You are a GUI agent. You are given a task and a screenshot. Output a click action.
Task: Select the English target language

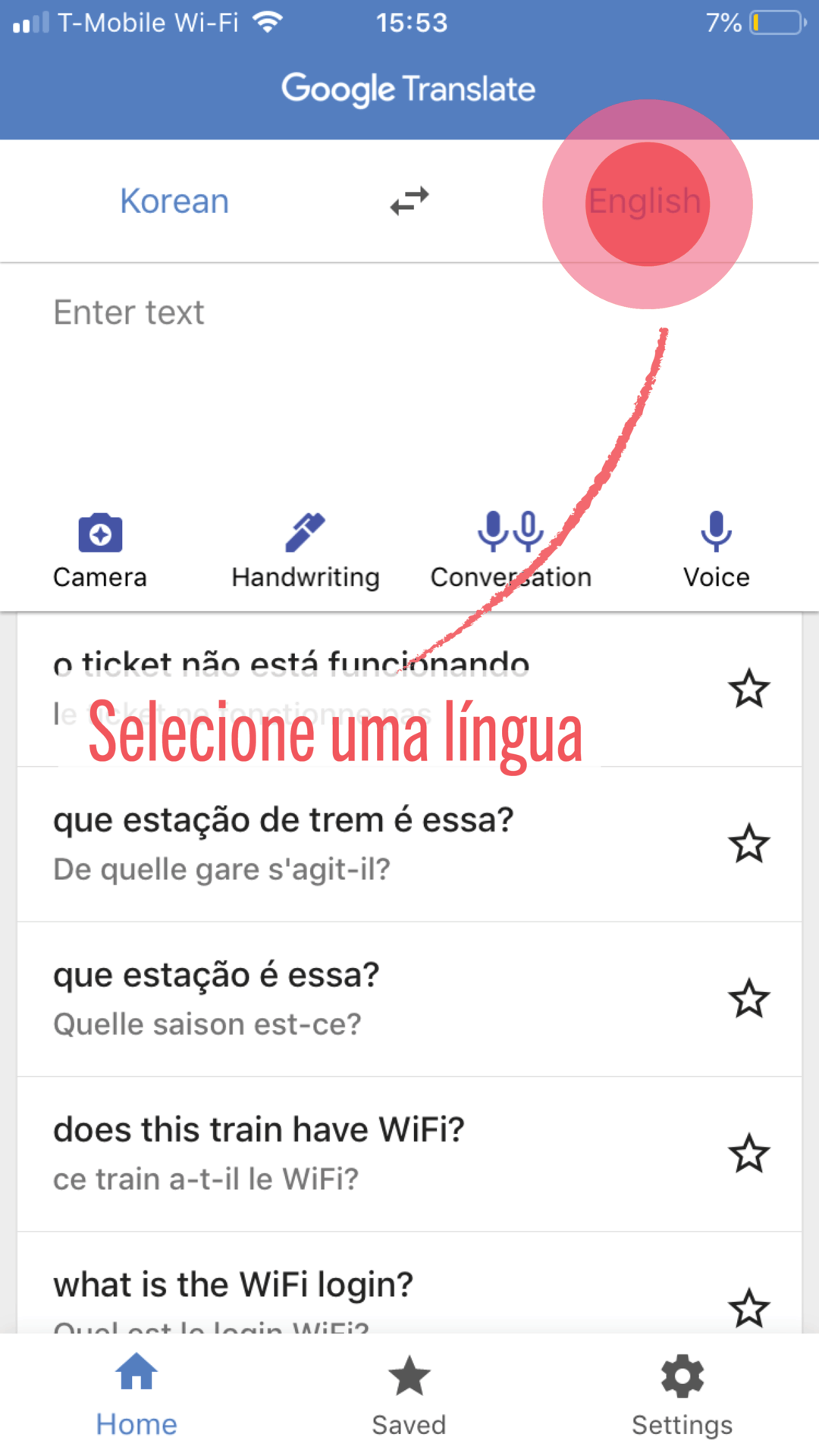(x=645, y=202)
